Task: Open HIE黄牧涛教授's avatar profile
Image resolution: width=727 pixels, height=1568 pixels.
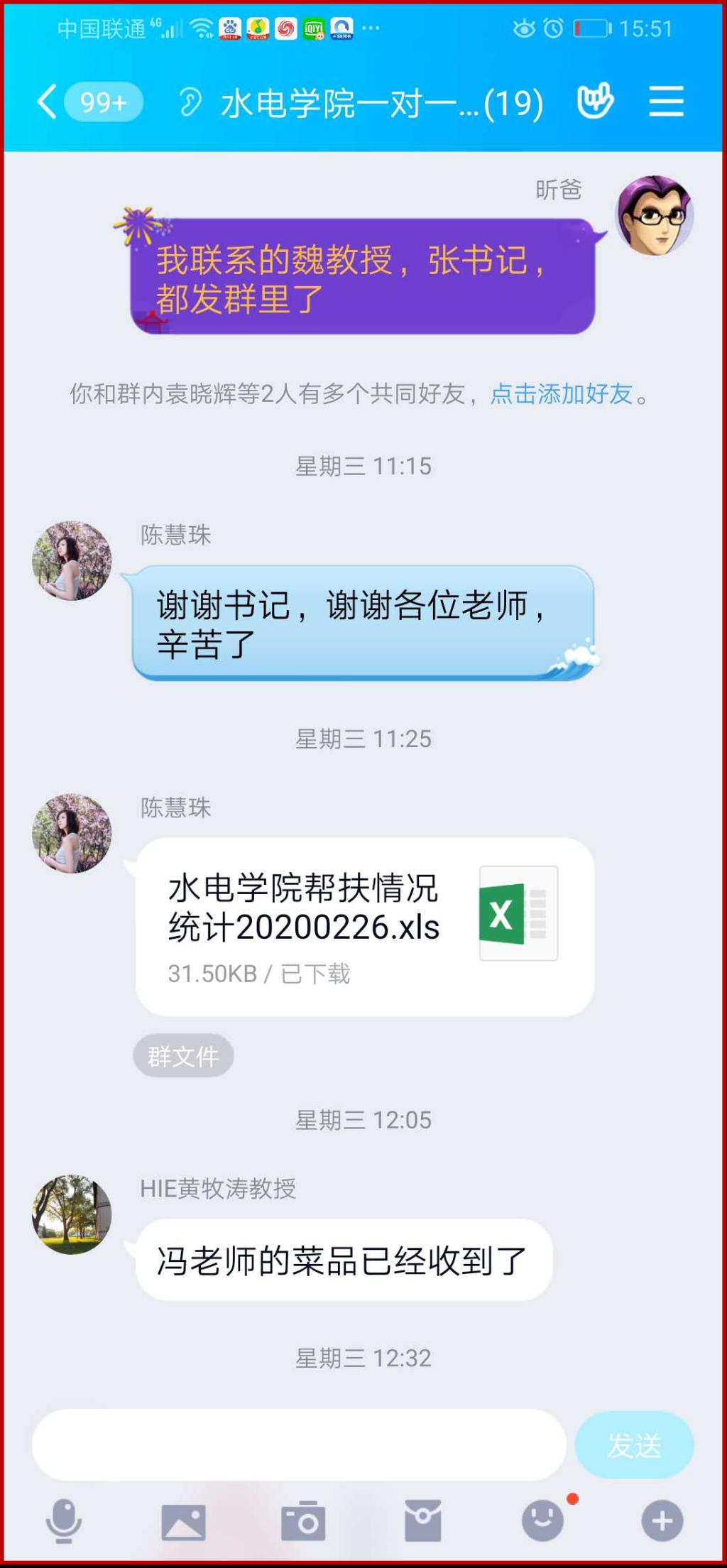Action: [x=72, y=1214]
